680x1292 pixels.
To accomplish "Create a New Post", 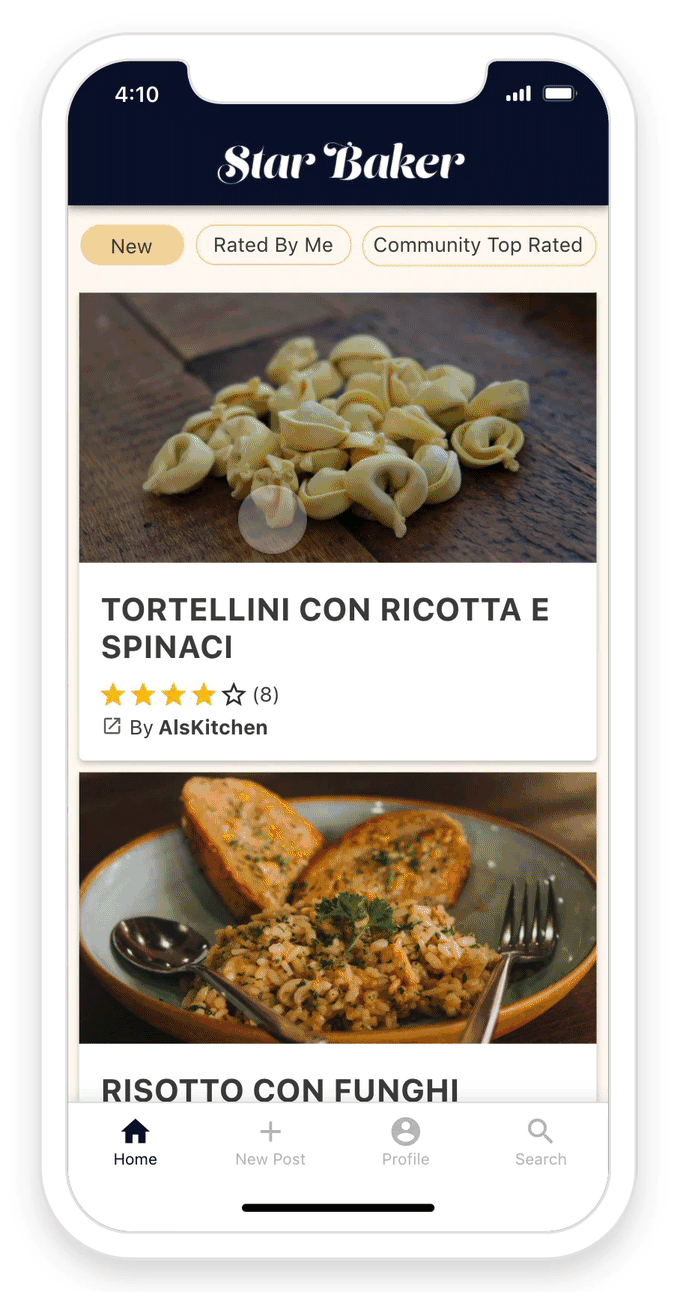I will point(270,1143).
